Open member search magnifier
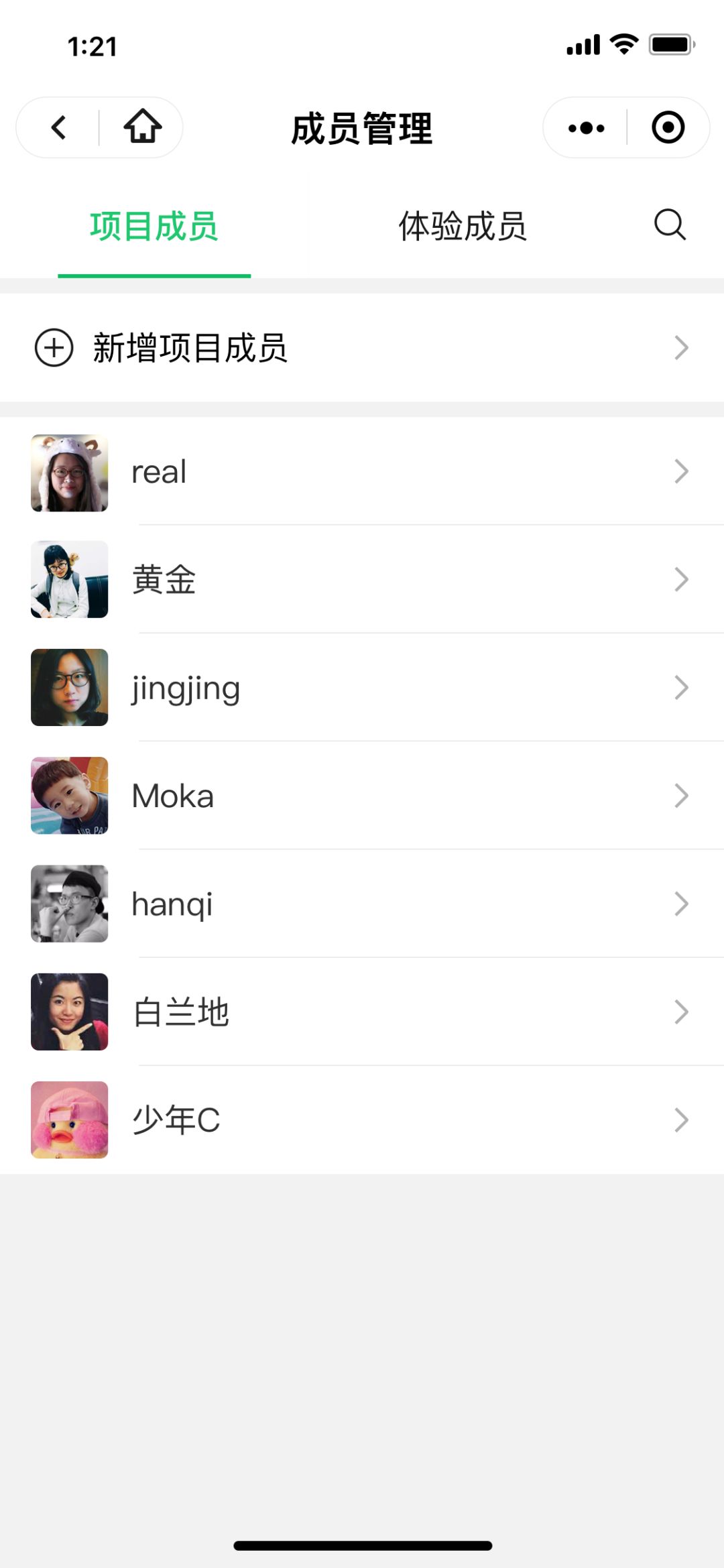The width and height of the screenshot is (724, 1568). 670,225
